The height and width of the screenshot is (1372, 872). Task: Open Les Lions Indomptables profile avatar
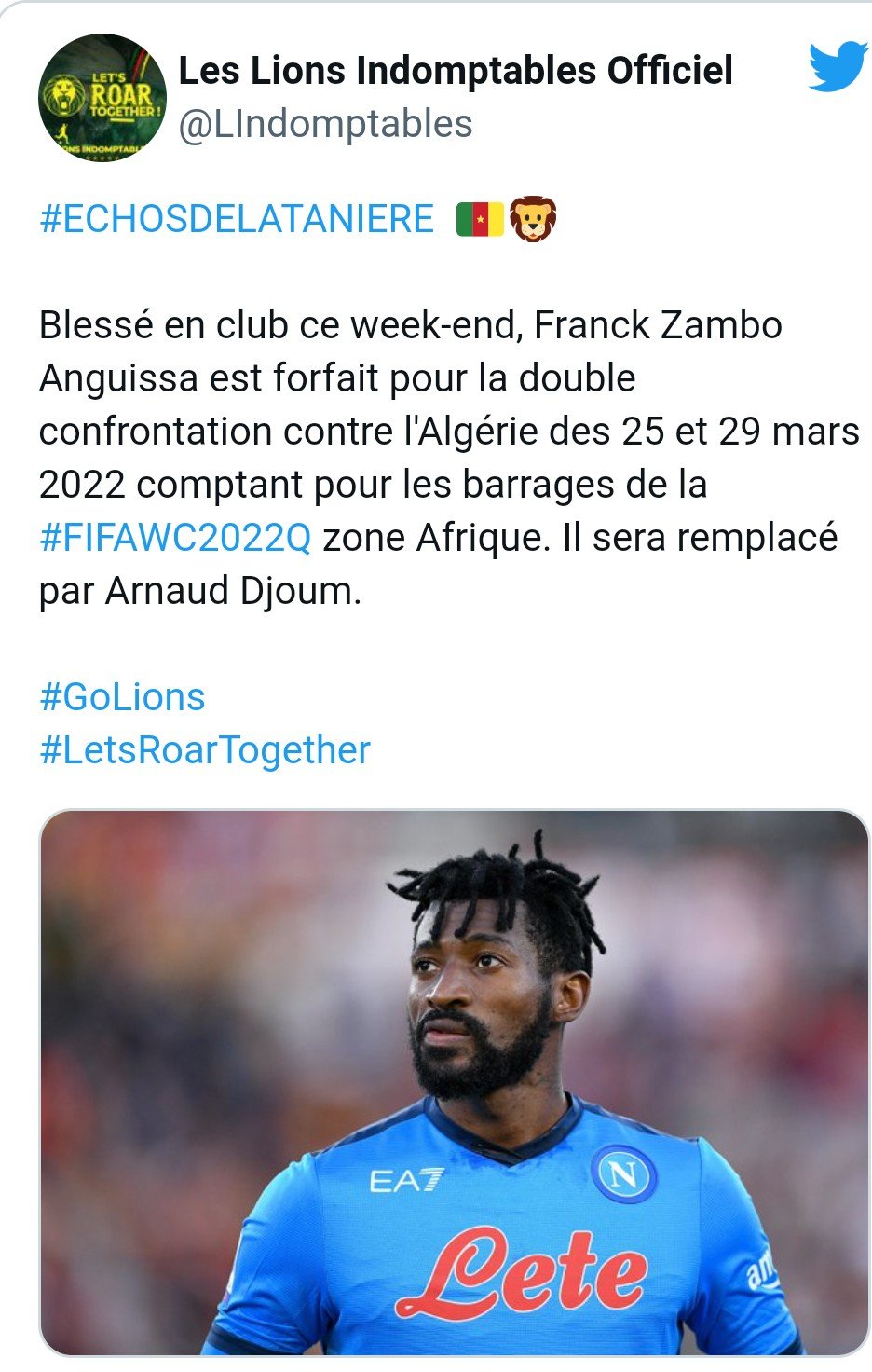coord(102,98)
